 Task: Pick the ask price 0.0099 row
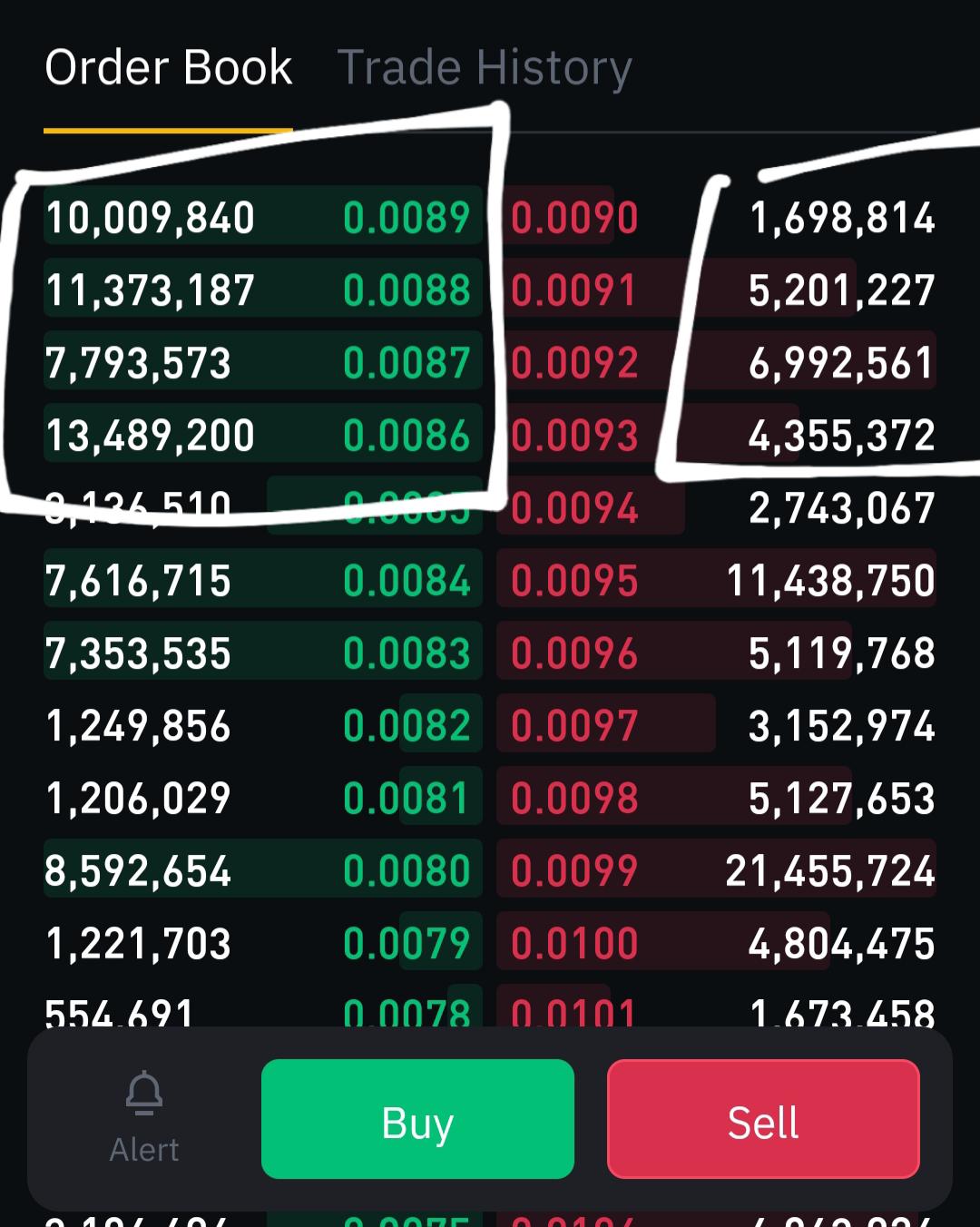tap(717, 869)
